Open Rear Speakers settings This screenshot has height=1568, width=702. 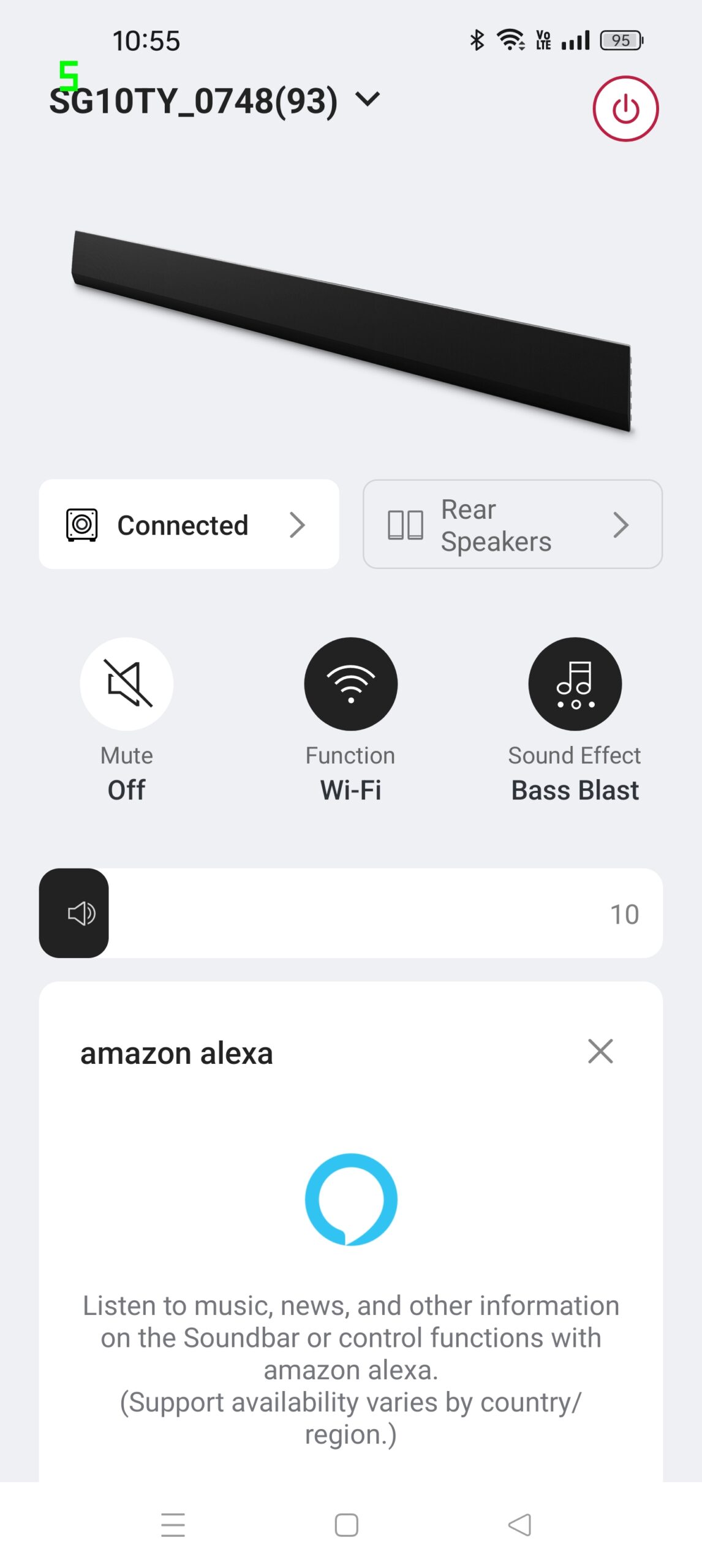point(512,524)
